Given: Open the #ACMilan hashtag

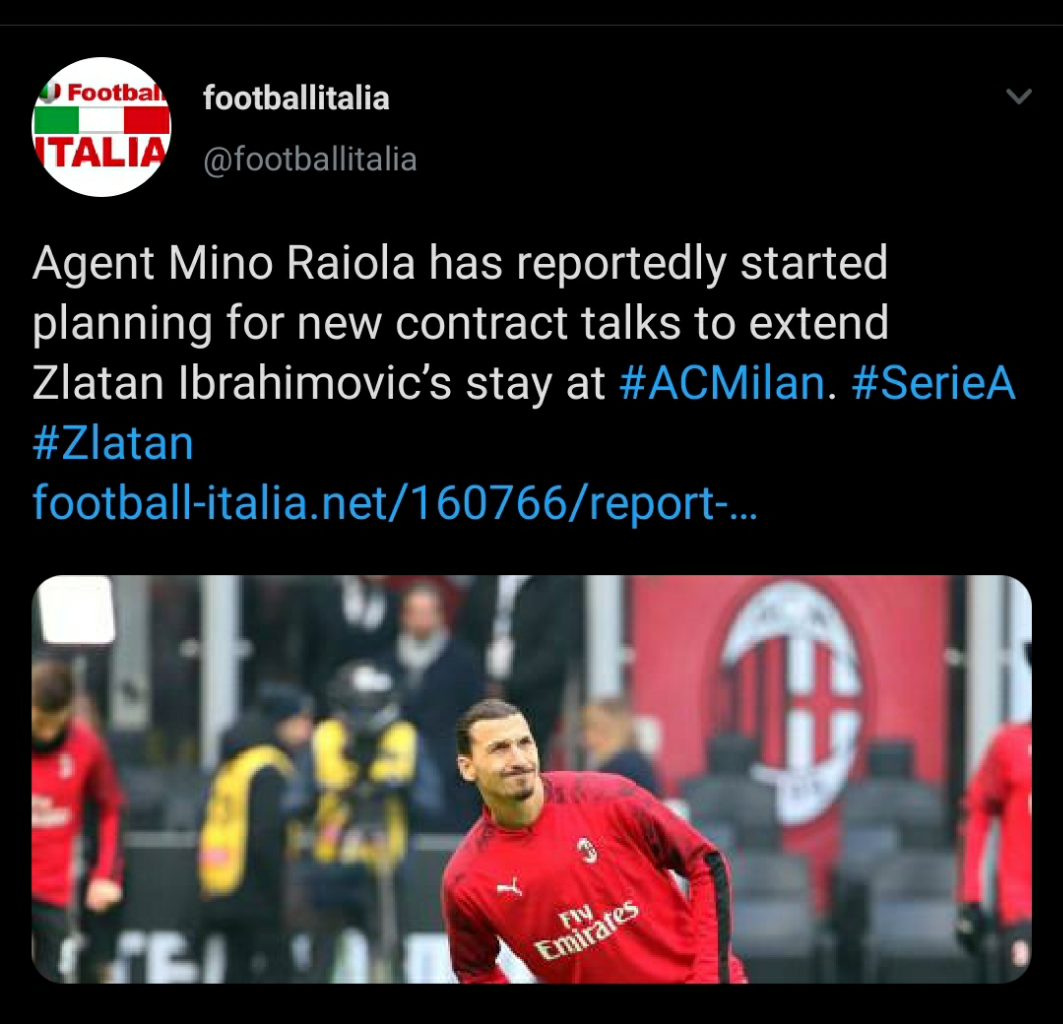Looking at the screenshot, I should (x=721, y=384).
